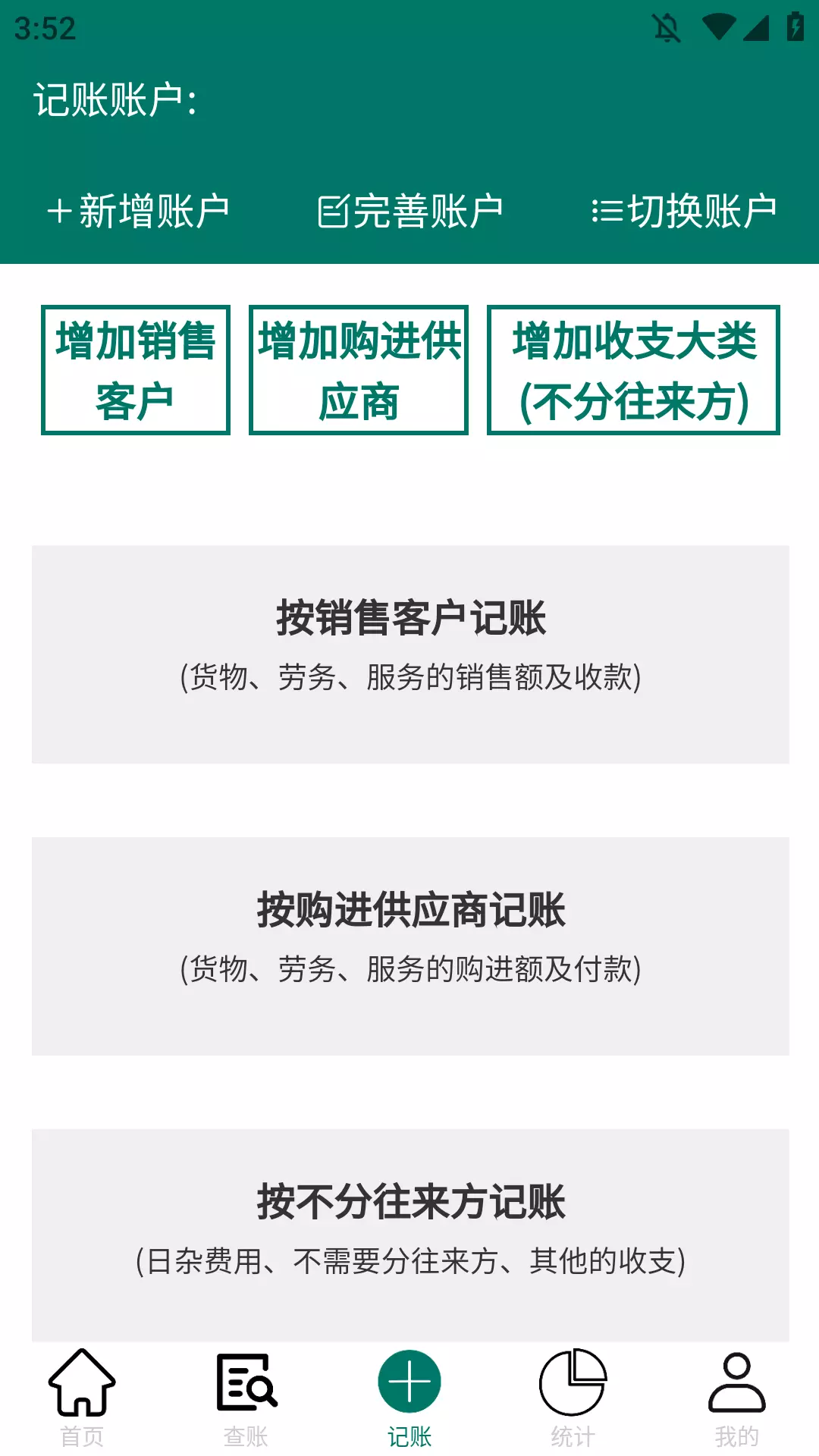Go to the 我的 tab

(x=737, y=1398)
